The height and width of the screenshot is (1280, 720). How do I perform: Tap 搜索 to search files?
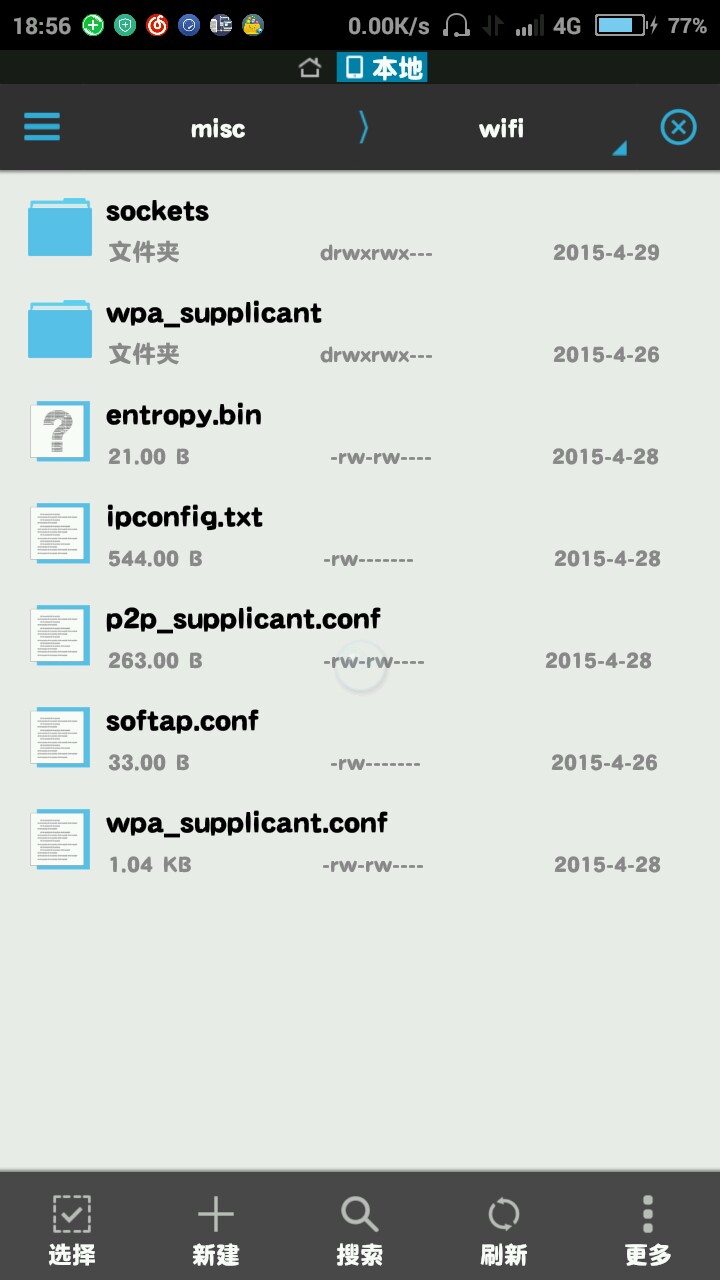pos(360,1230)
